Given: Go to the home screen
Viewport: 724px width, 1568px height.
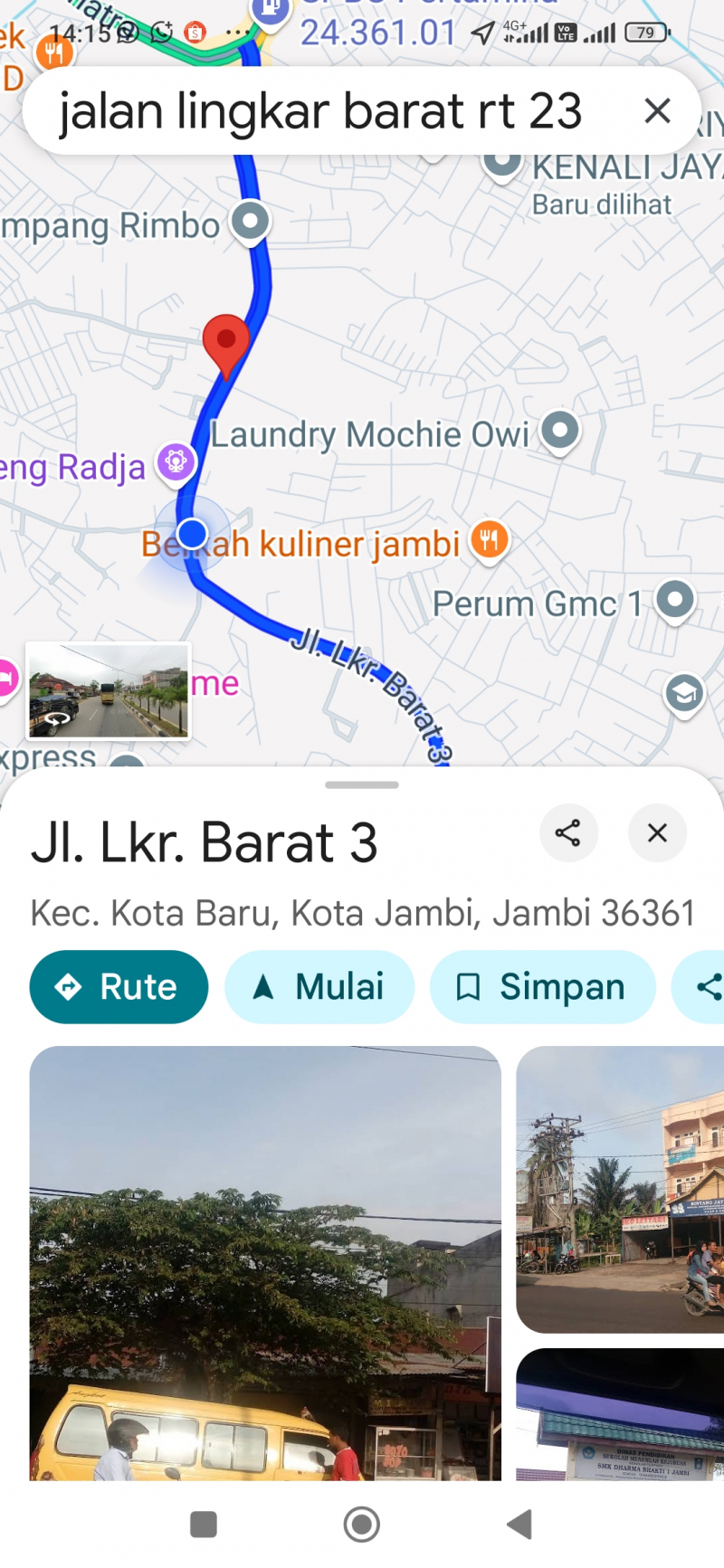Looking at the screenshot, I should [362, 1525].
